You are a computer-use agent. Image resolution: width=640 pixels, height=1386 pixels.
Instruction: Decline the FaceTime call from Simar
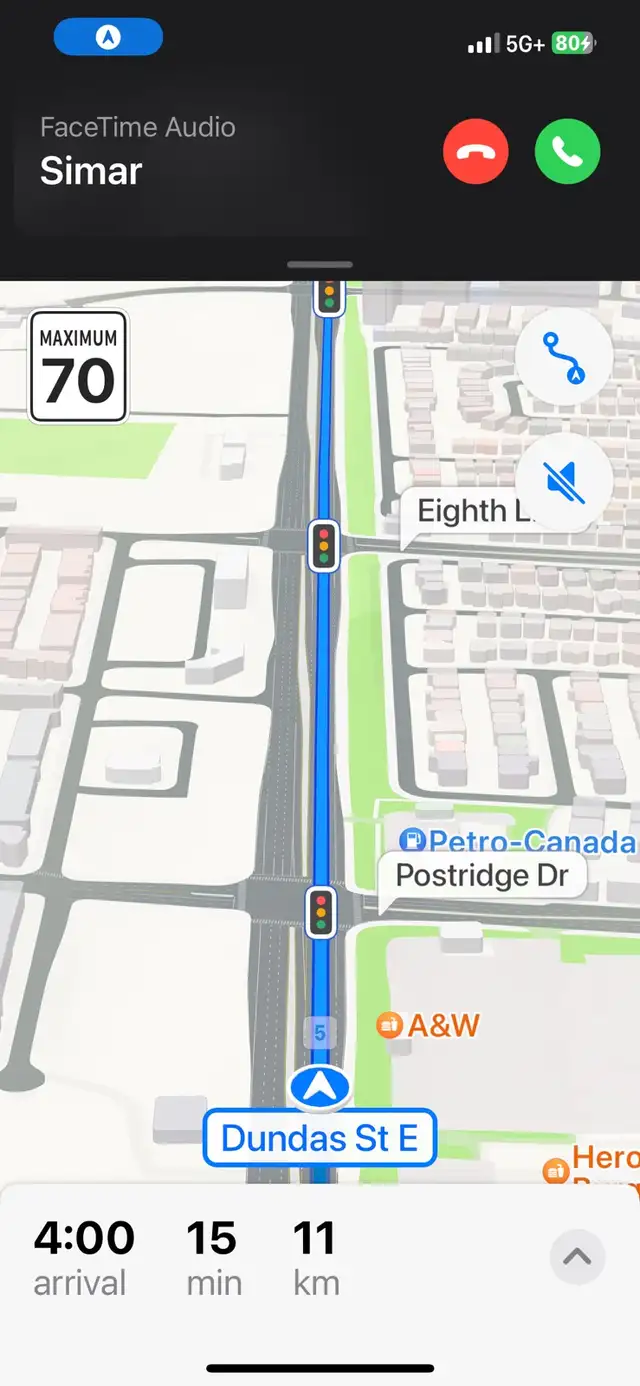tap(475, 151)
